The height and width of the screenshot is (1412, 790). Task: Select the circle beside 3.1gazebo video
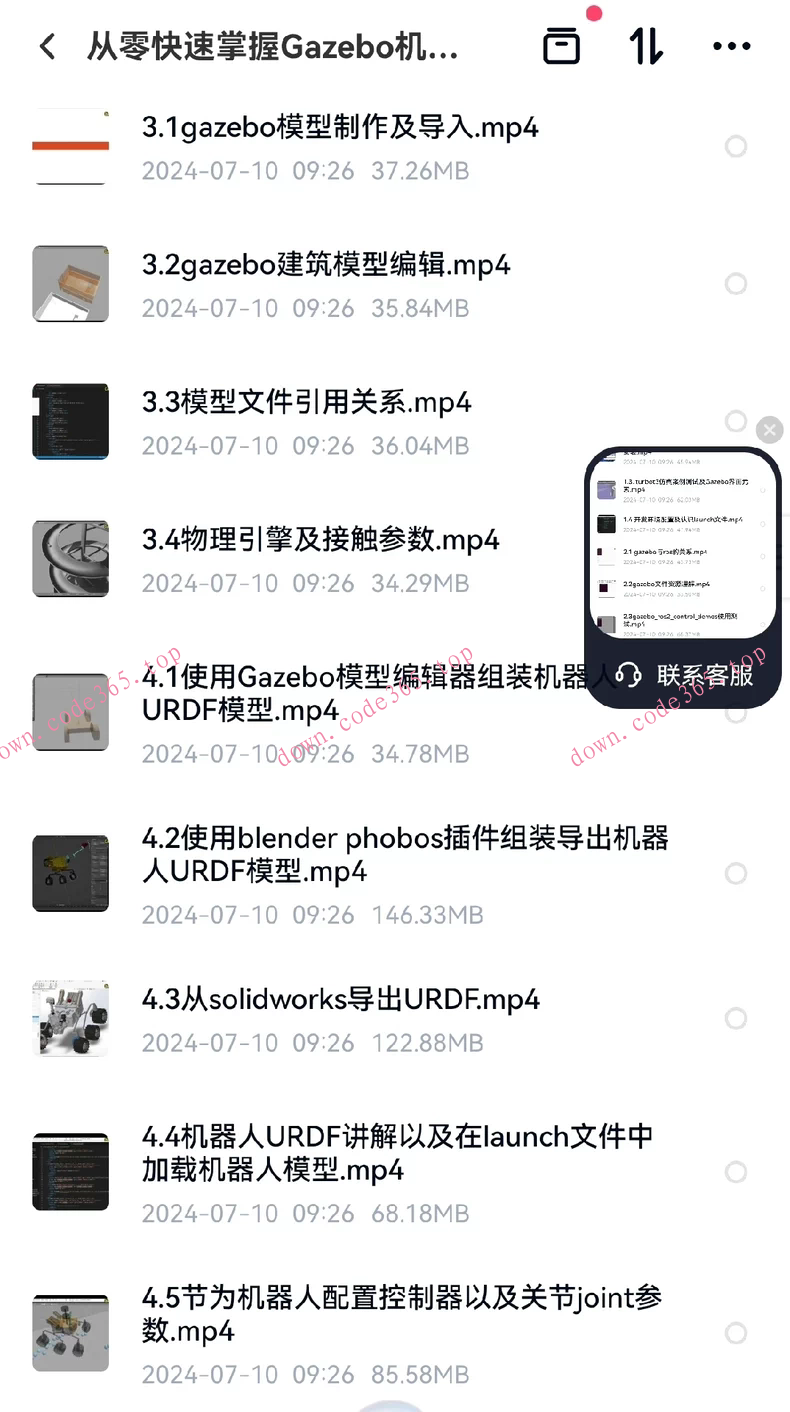coord(736,147)
